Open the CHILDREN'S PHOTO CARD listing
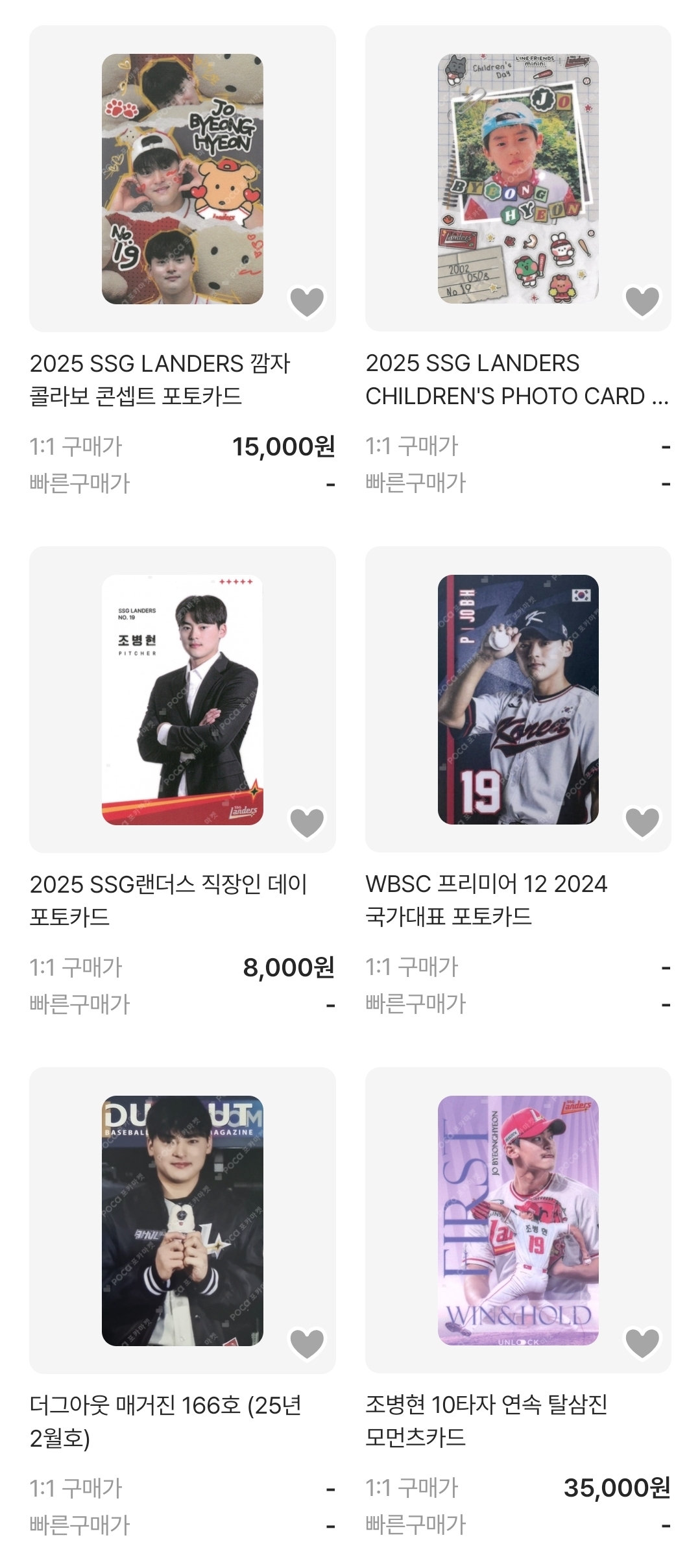The width and height of the screenshot is (700, 1568). [518, 178]
